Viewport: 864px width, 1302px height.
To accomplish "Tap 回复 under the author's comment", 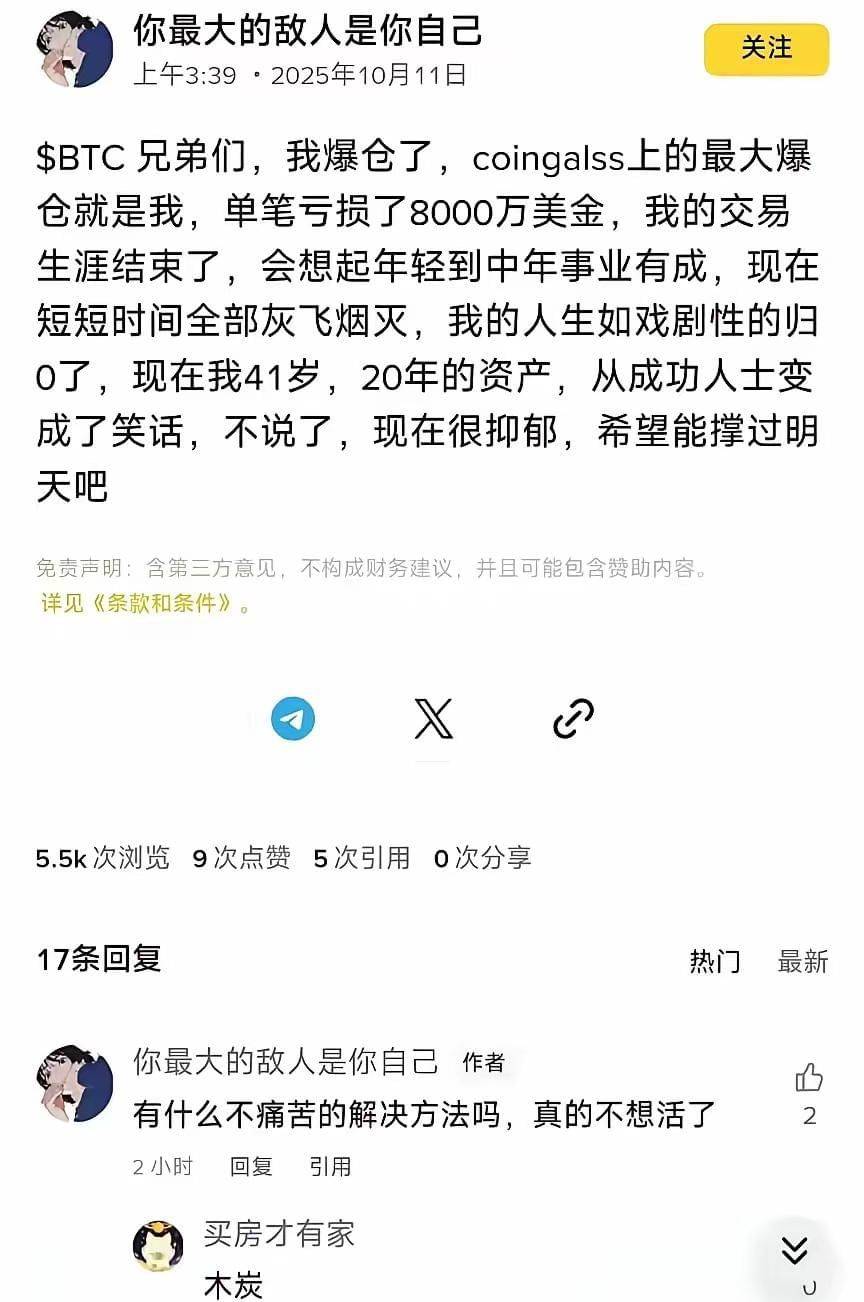I will pyautogui.click(x=251, y=1166).
